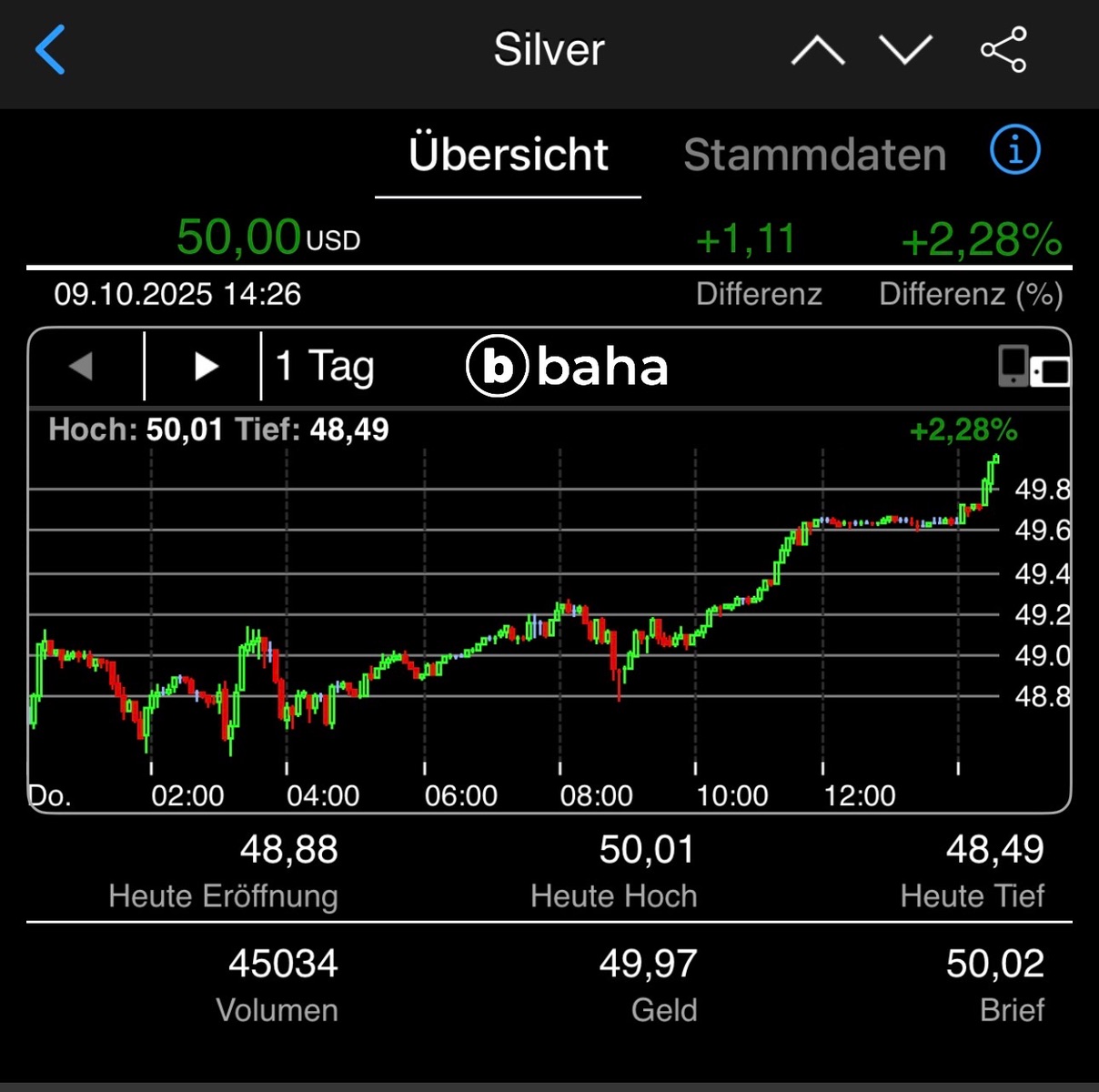Go back to the previous screen

[x=51, y=49]
